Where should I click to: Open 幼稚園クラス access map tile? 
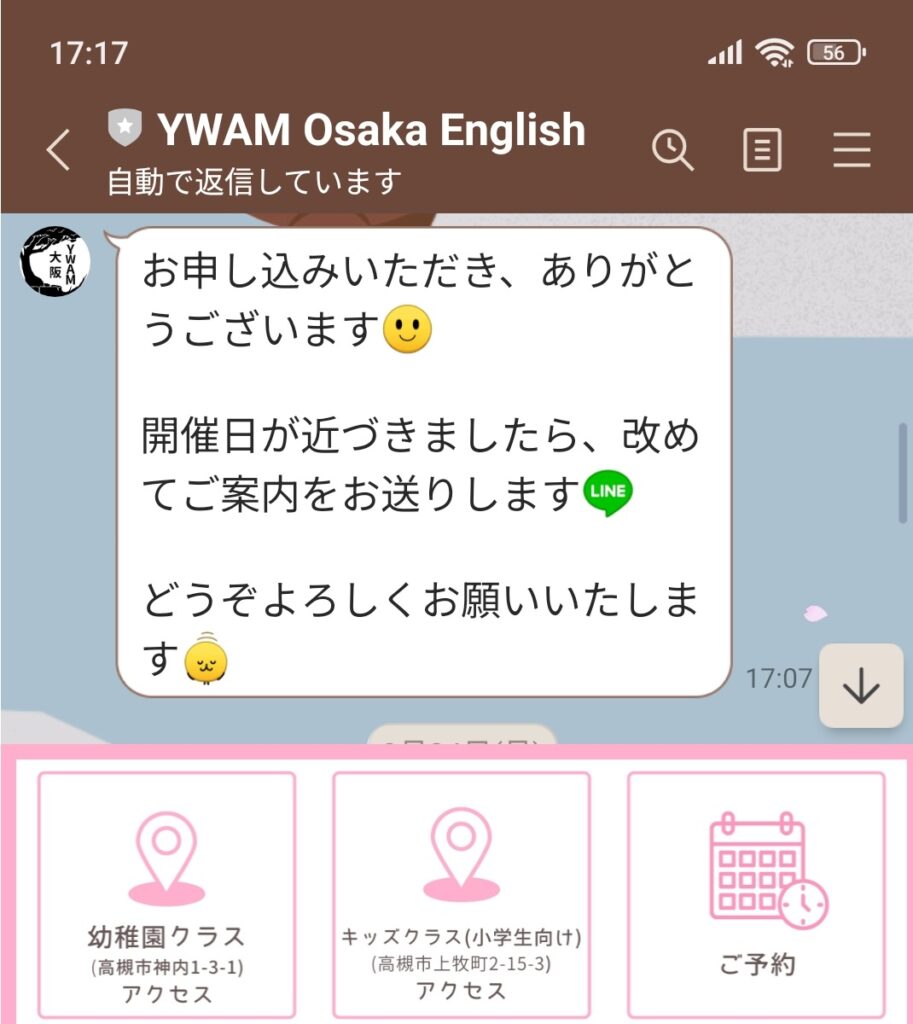[167, 895]
